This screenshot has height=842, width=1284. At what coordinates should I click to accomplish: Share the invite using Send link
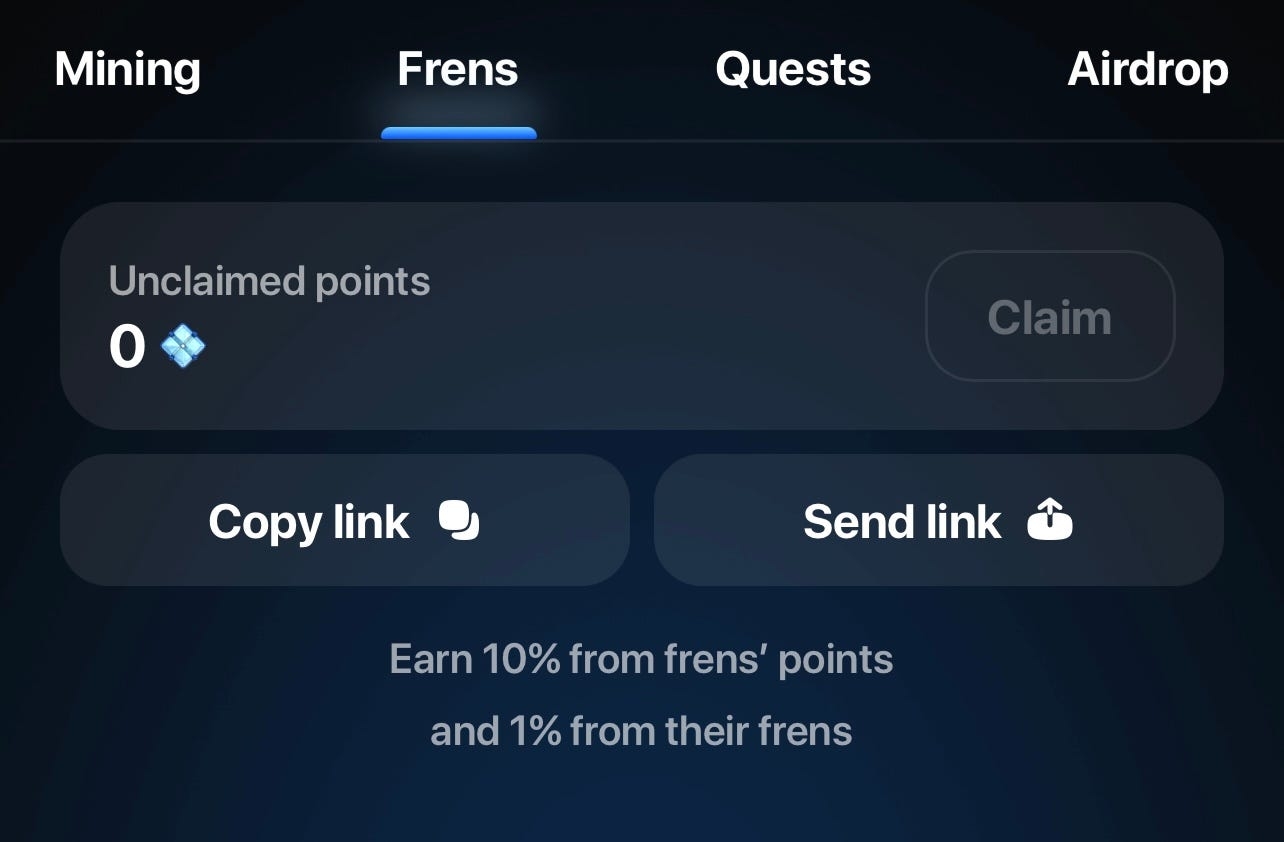(x=938, y=521)
